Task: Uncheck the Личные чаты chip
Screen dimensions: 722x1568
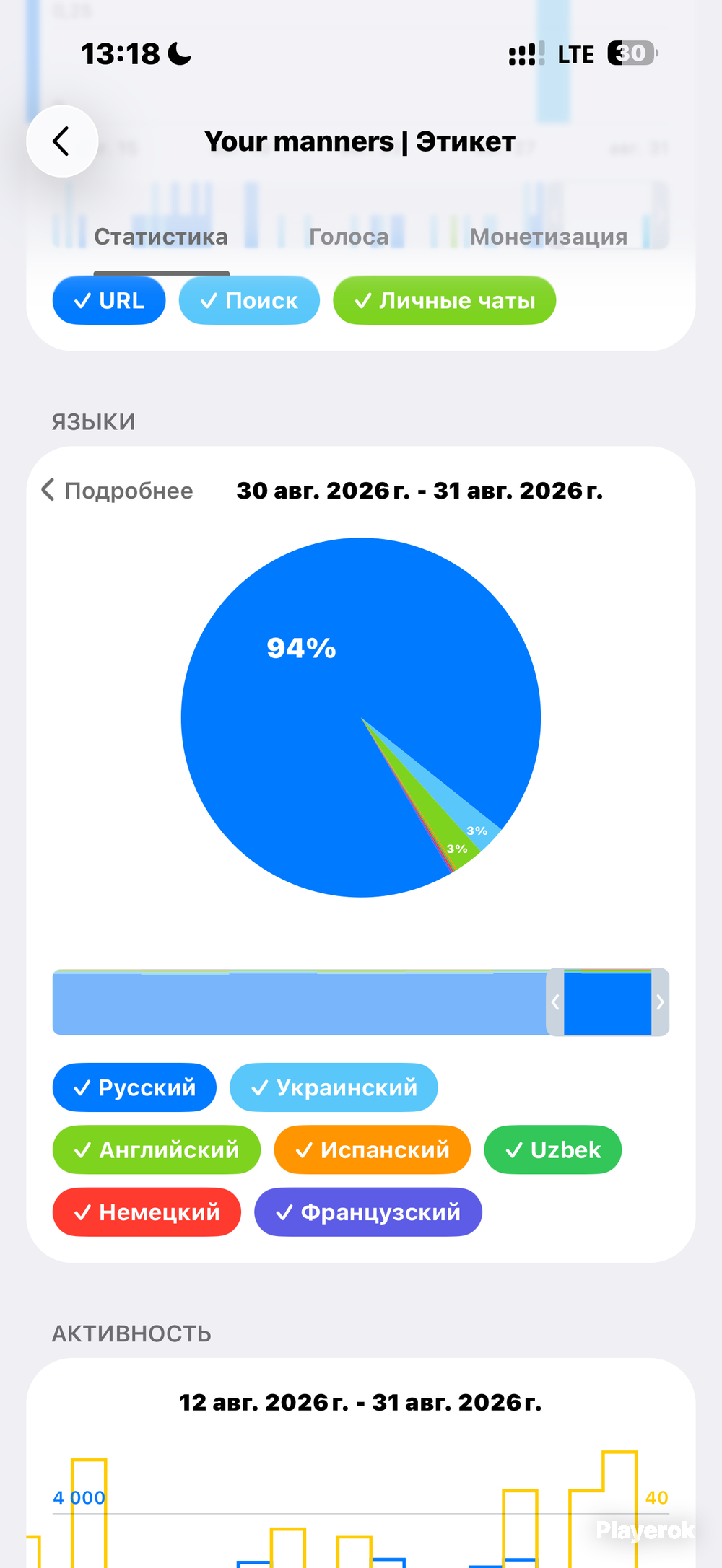Action: pos(445,300)
